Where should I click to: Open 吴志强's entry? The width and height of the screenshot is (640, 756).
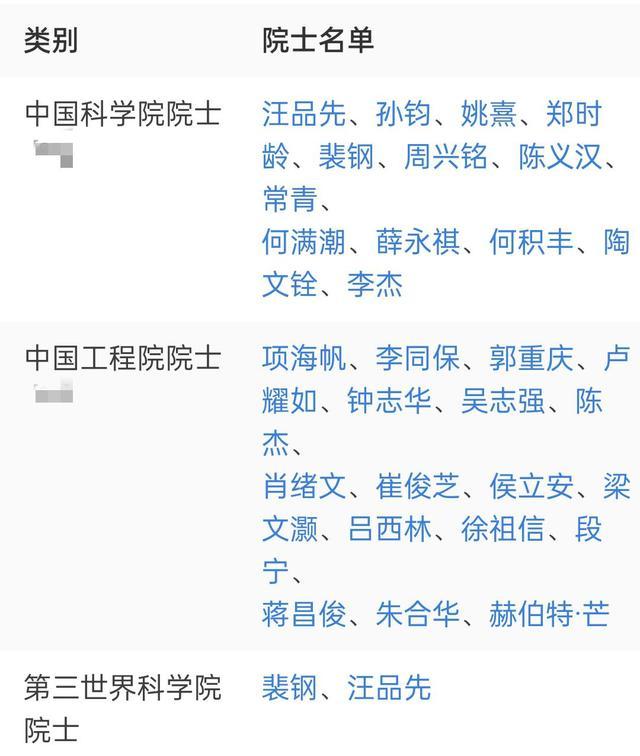pyautogui.click(x=503, y=401)
